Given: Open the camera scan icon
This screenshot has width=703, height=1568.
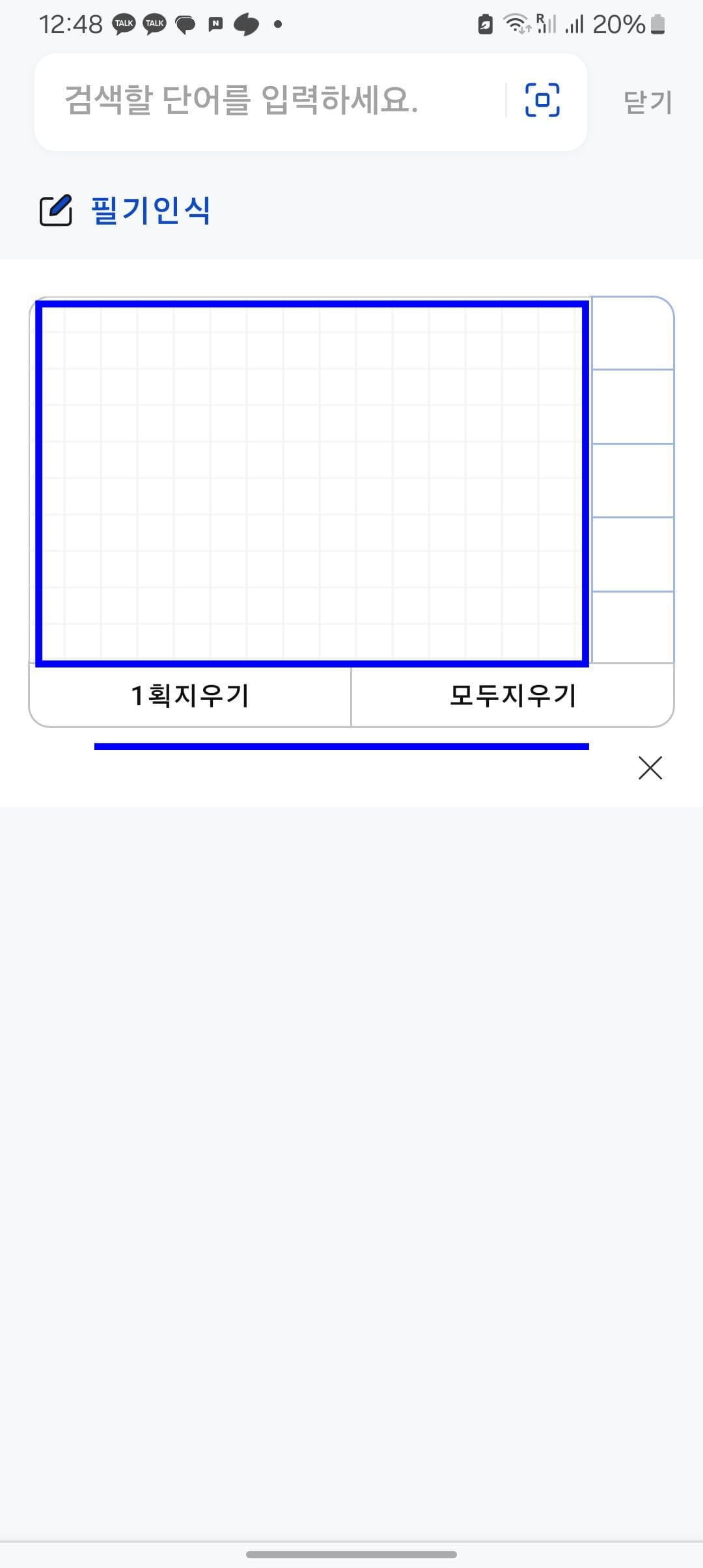Looking at the screenshot, I should click(542, 100).
